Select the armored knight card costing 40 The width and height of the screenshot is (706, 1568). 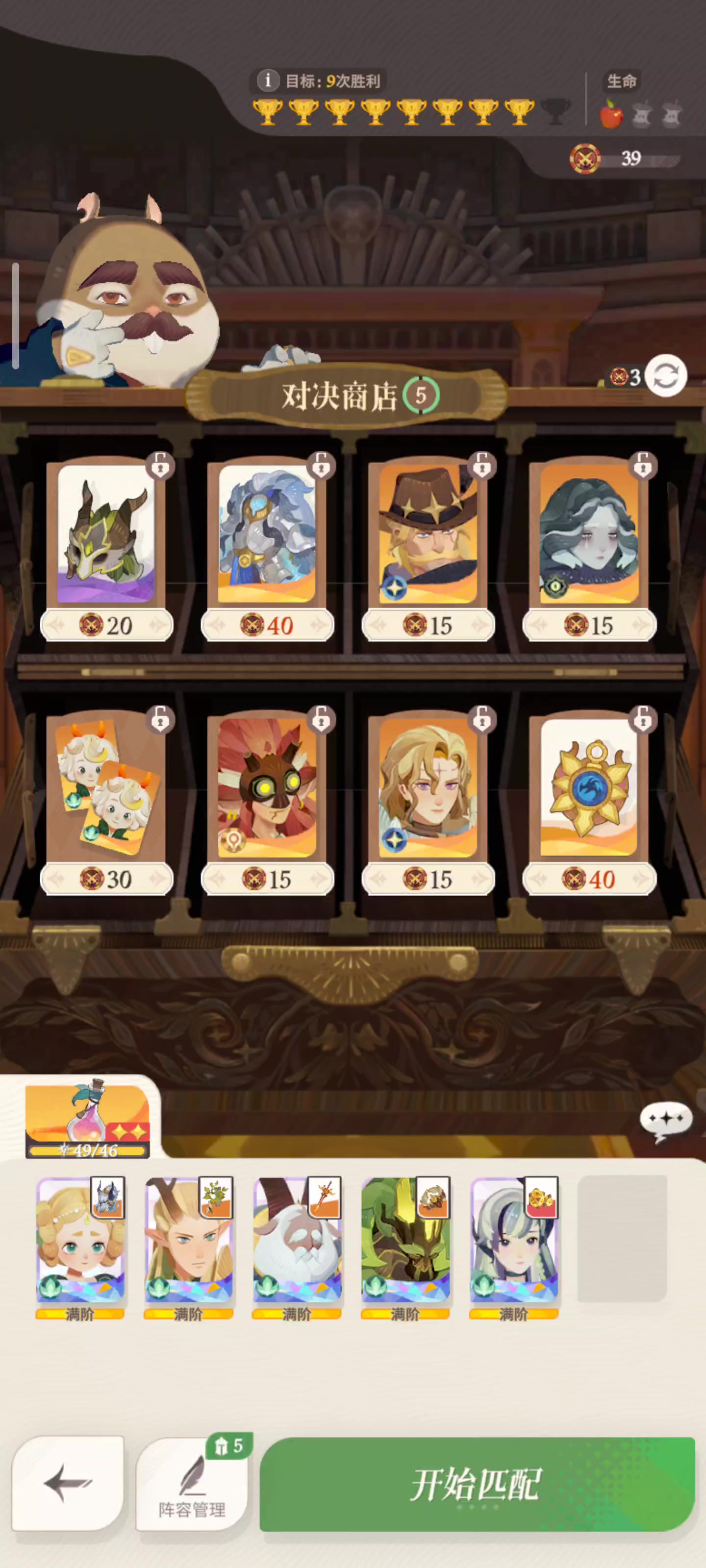(267, 550)
